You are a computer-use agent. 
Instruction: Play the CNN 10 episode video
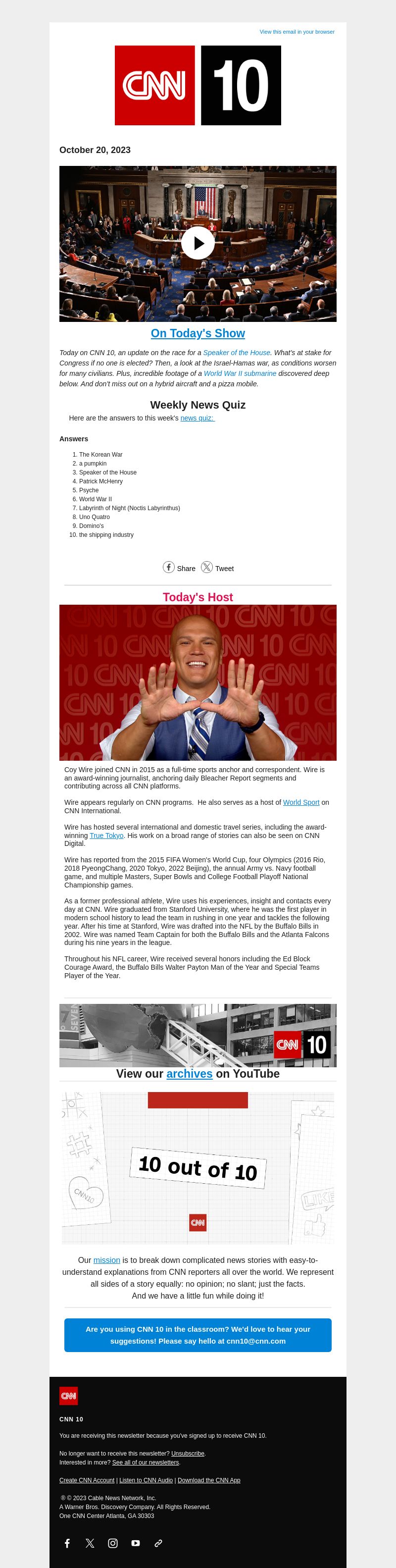coord(198,243)
